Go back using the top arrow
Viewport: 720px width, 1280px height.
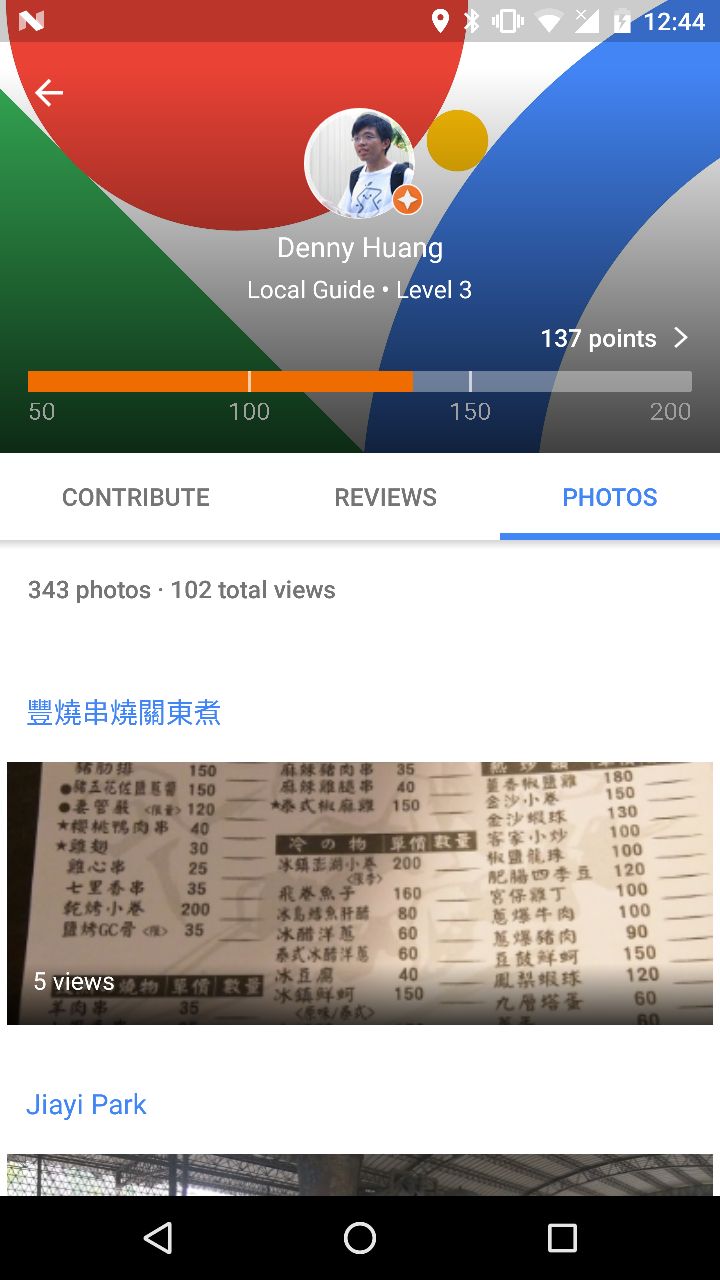click(x=48, y=93)
